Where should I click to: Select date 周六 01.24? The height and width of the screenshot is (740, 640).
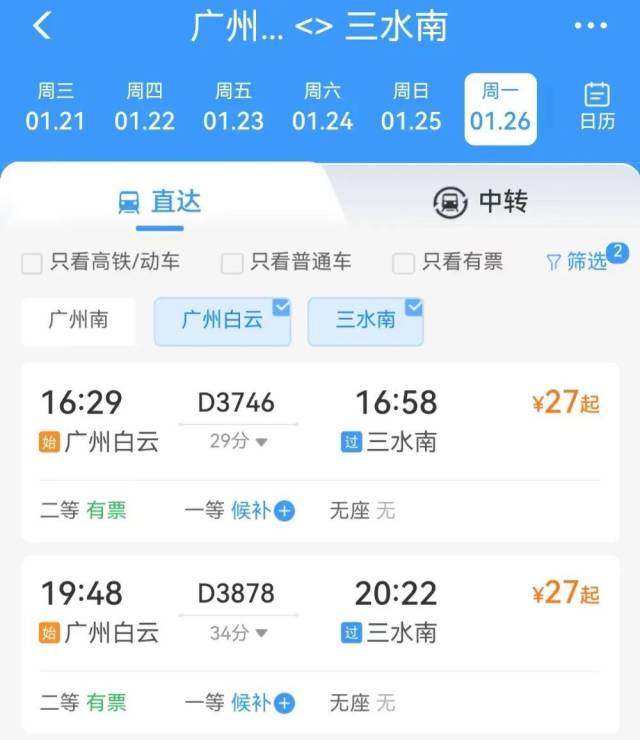point(322,108)
